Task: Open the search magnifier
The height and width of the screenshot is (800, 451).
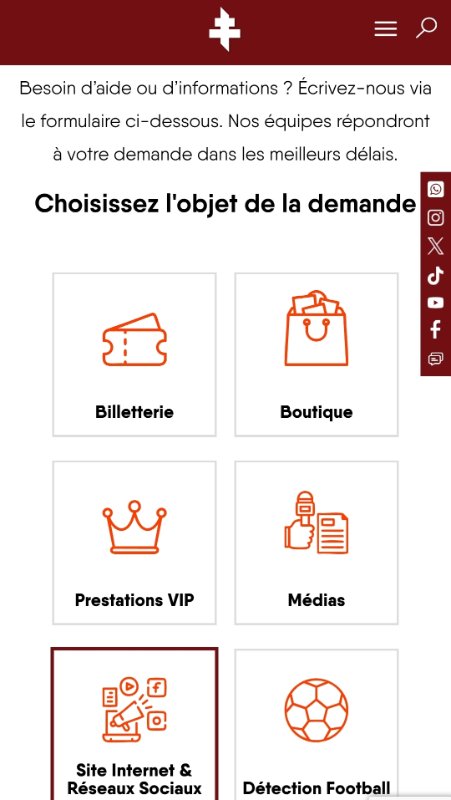Action: pyautogui.click(x=426, y=28)
